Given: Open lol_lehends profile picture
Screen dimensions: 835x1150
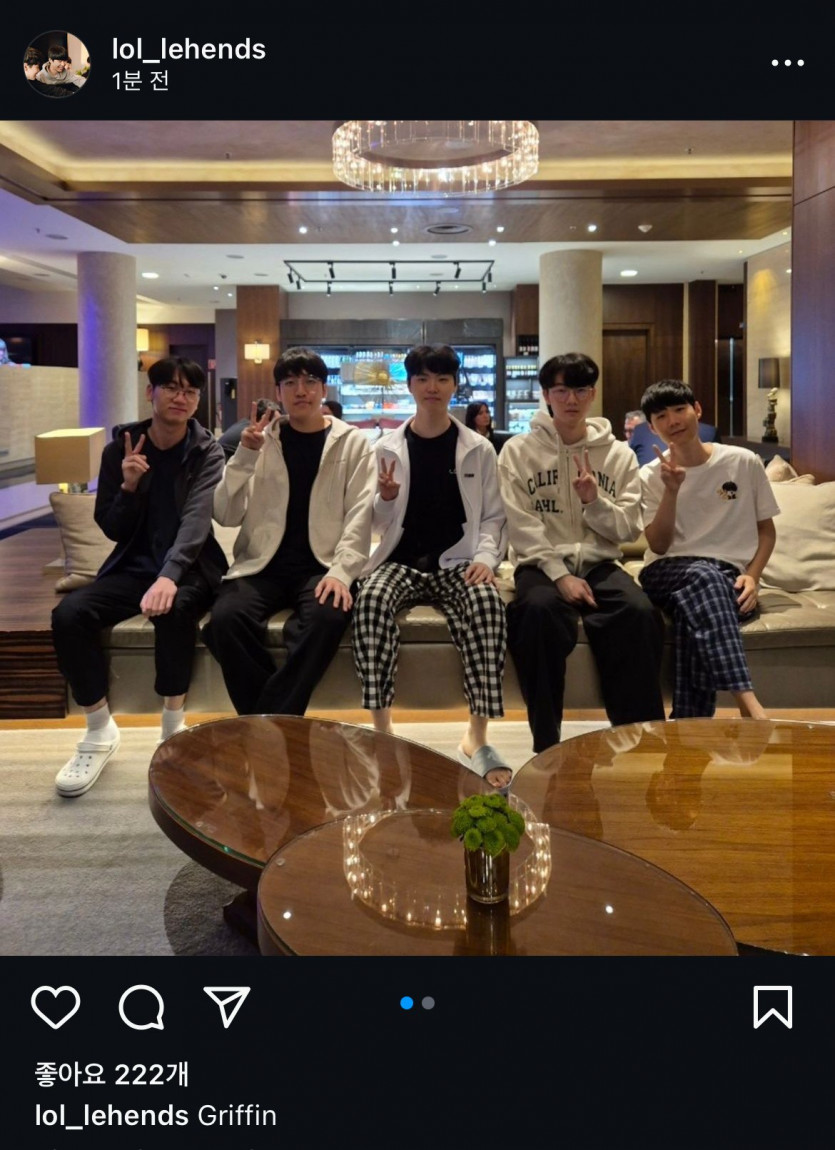Looking at the screenshot, I should click(56, 64).
